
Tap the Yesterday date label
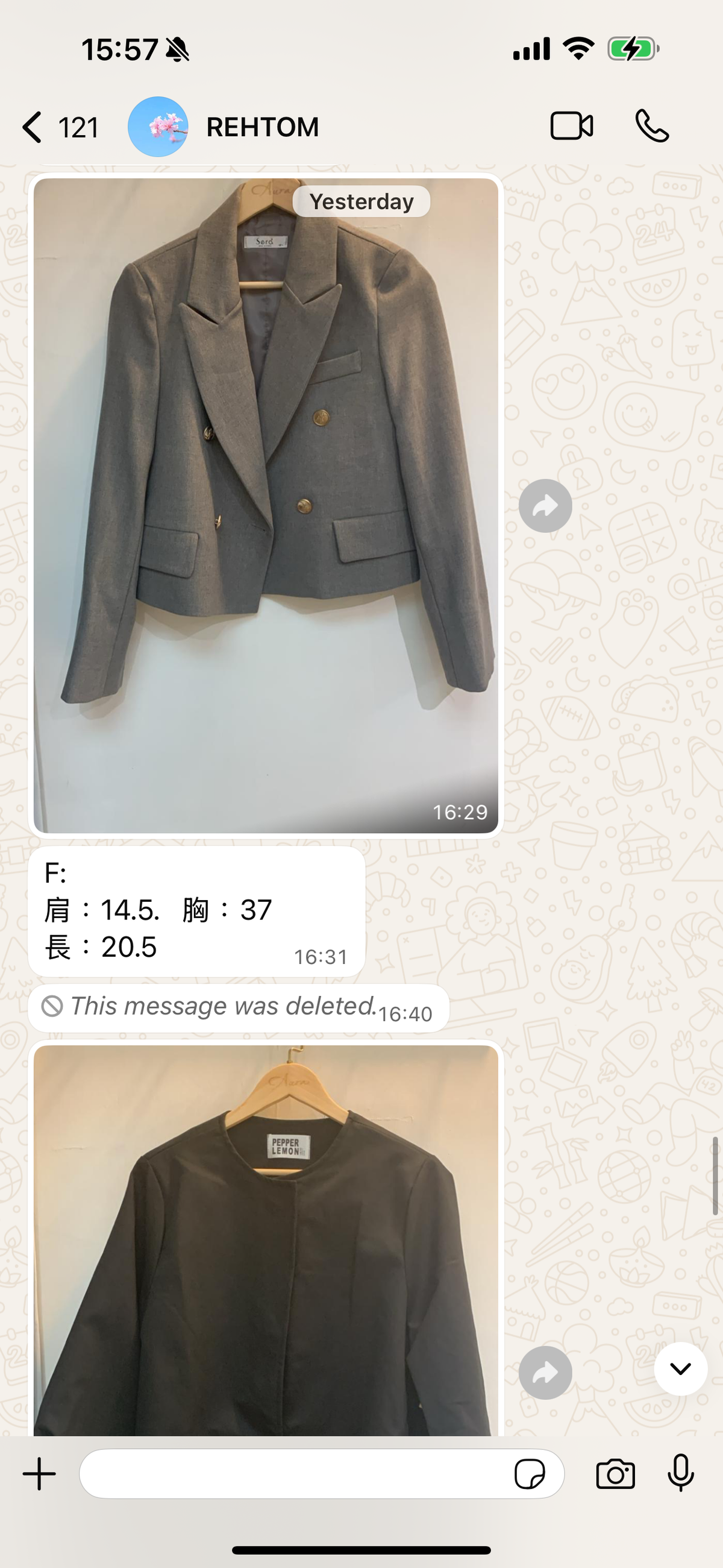(361, 201)
